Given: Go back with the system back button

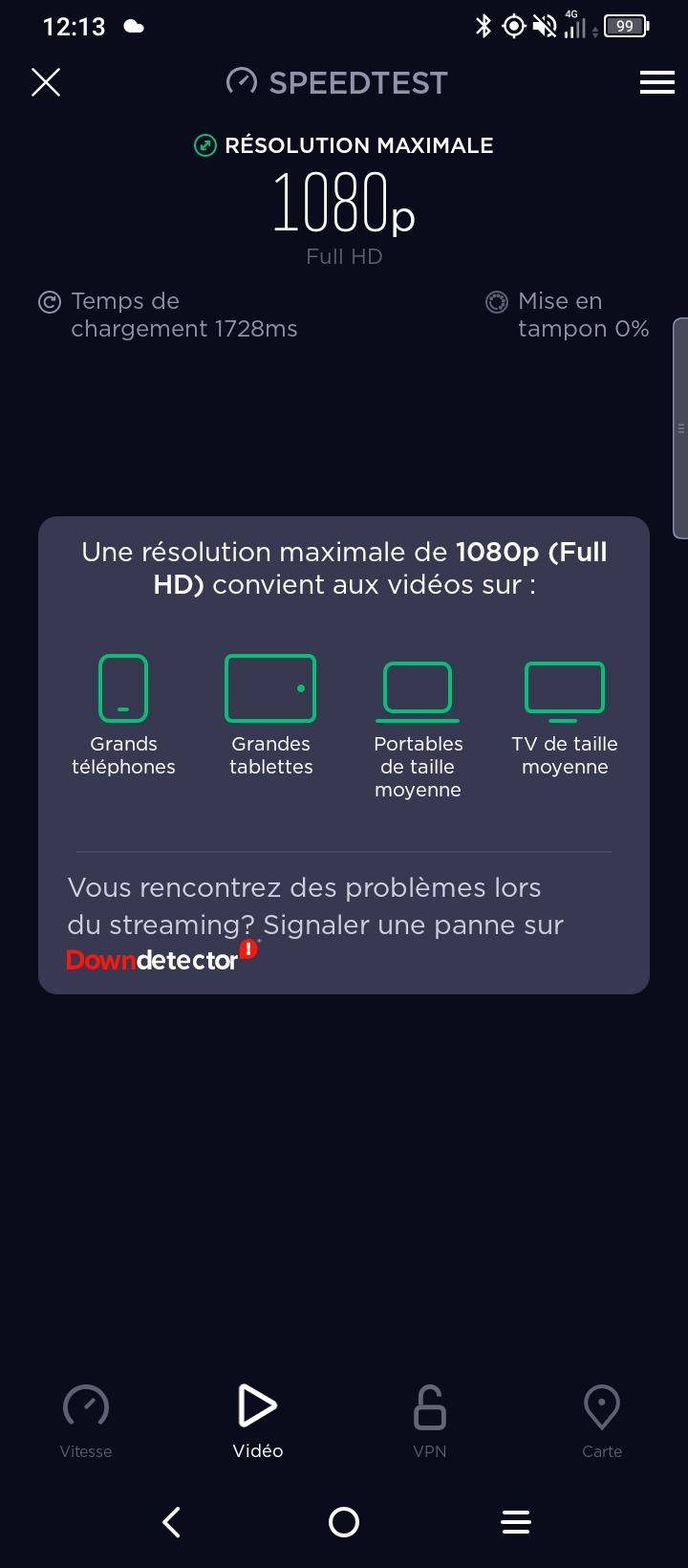Looking at the screenshot, I should [172, 1521].
